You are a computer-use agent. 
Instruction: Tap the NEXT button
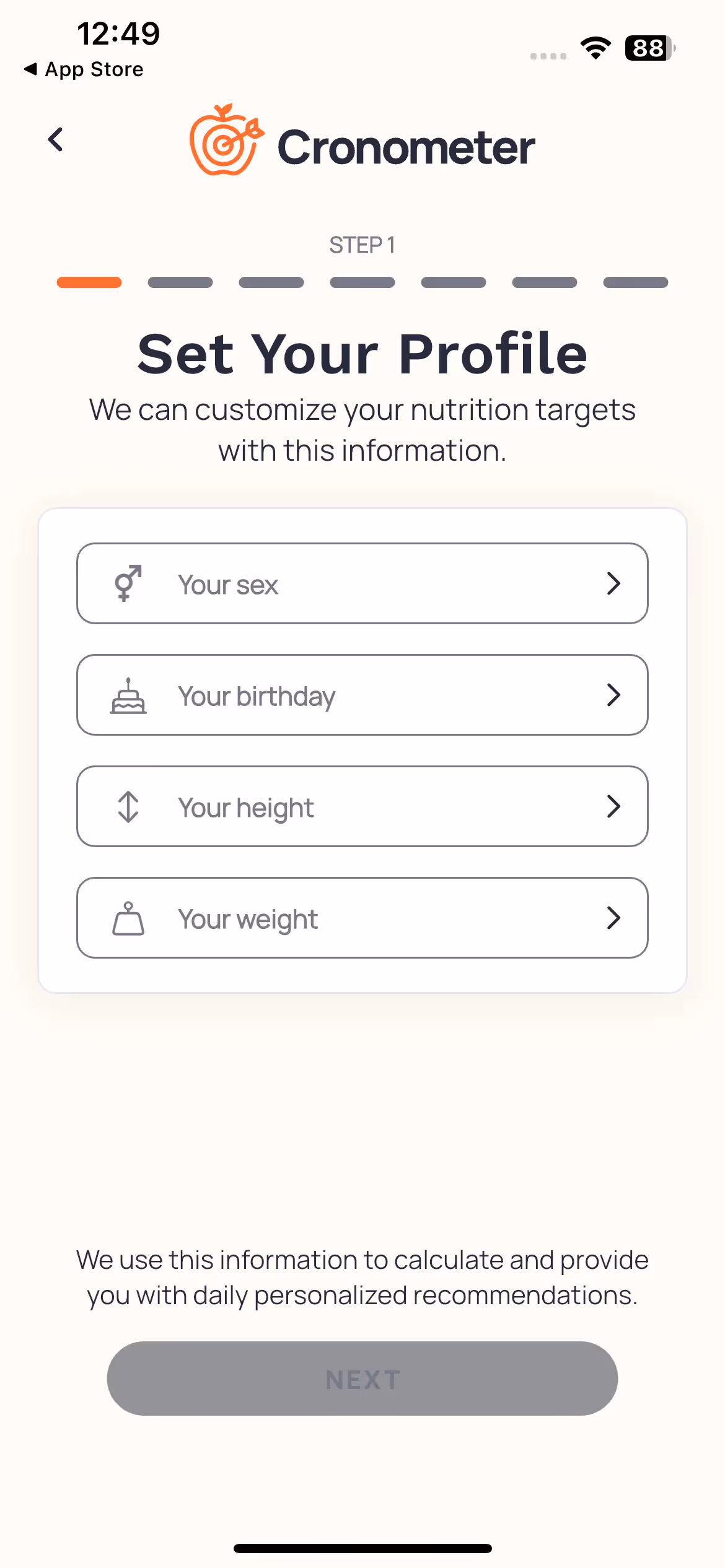(x=362, y=1379)
